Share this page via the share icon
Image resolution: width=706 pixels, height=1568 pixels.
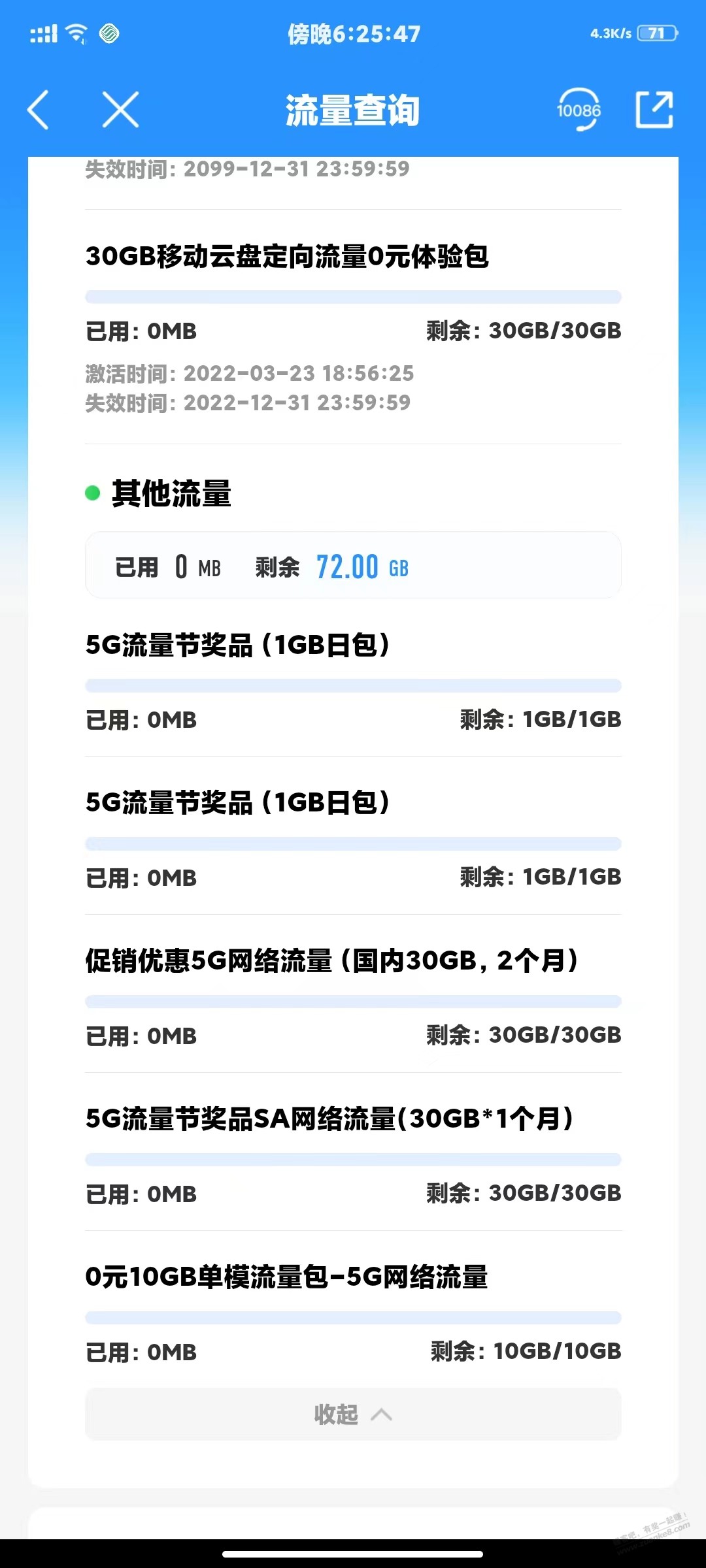coord(654,109)
